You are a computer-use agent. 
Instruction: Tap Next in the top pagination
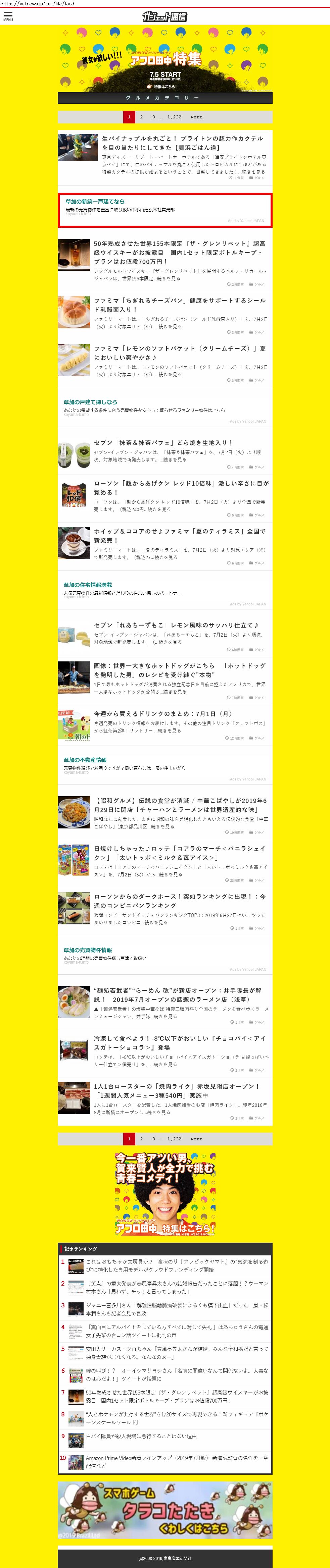(195, 117)
